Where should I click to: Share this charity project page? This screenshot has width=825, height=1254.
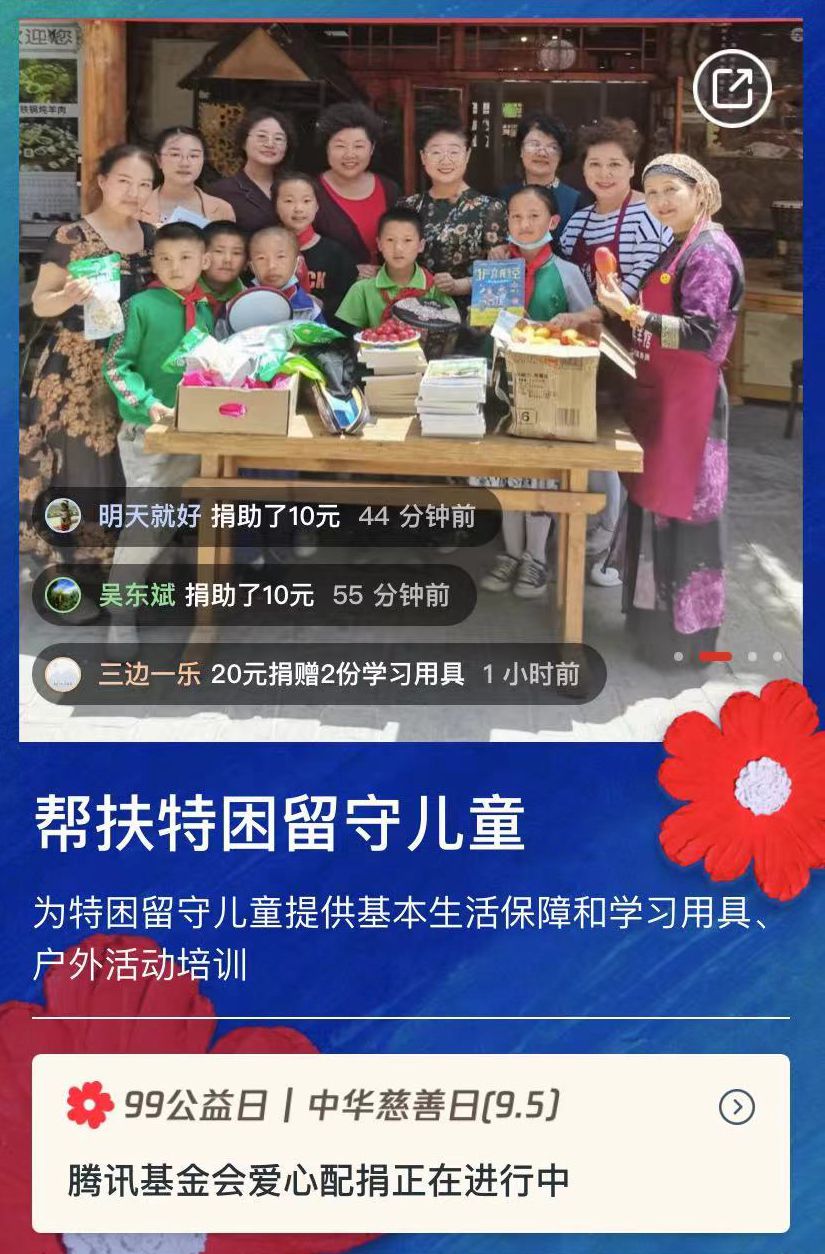pos(732,89)
